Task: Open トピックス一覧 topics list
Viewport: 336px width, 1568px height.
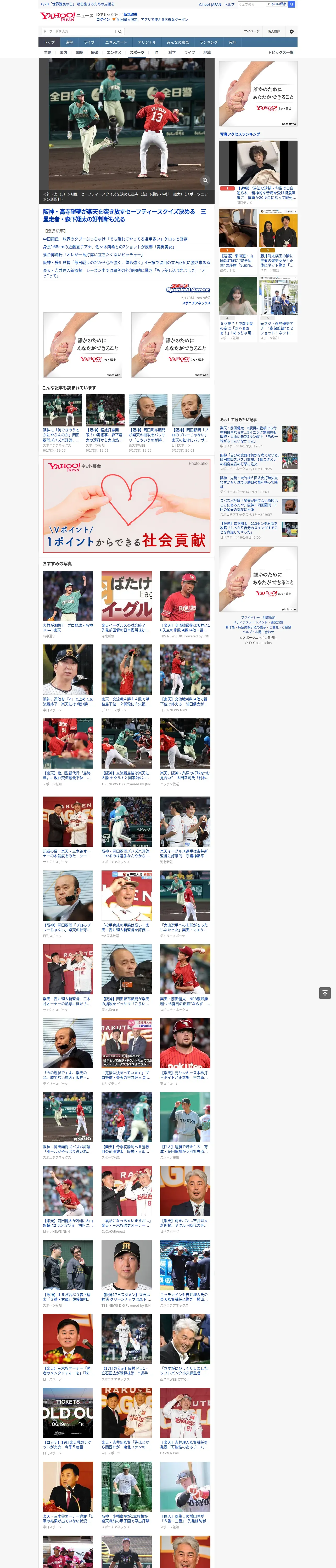Action: [x=281, y=52]
